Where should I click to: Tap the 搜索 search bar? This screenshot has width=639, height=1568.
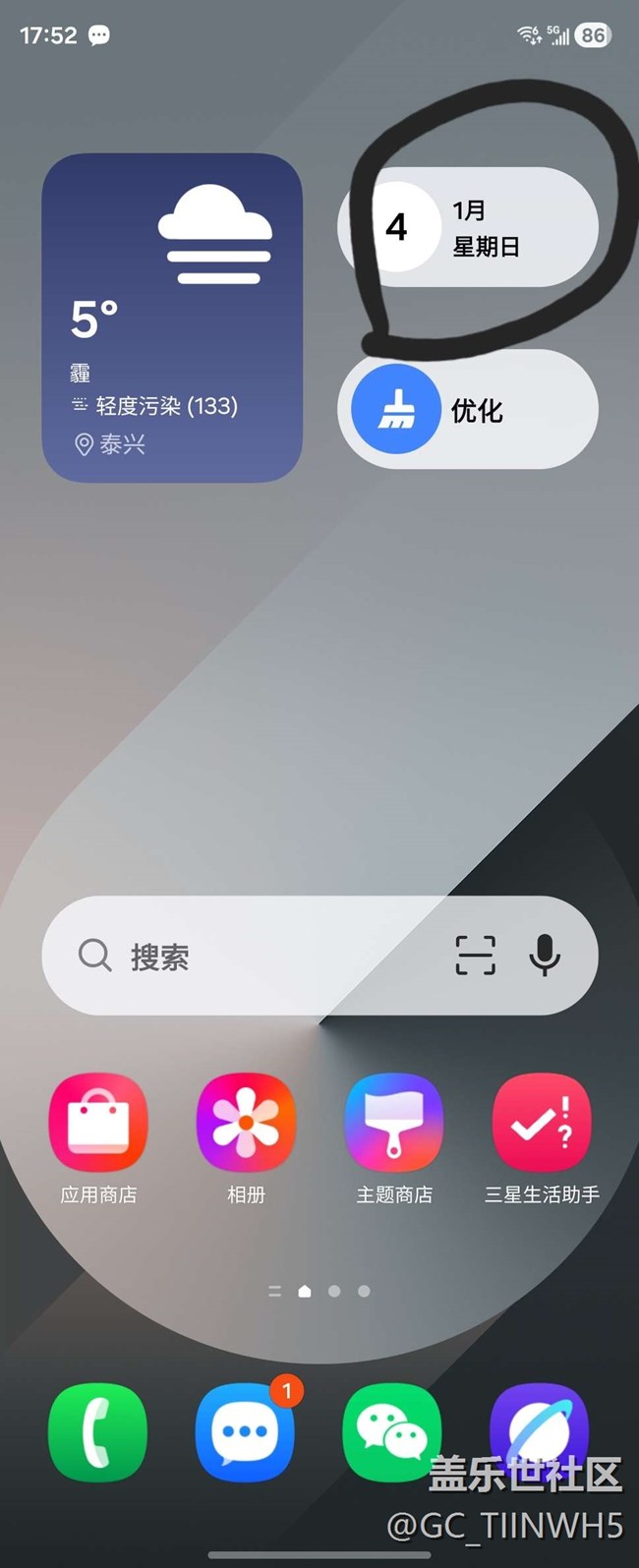click(246, 956)
